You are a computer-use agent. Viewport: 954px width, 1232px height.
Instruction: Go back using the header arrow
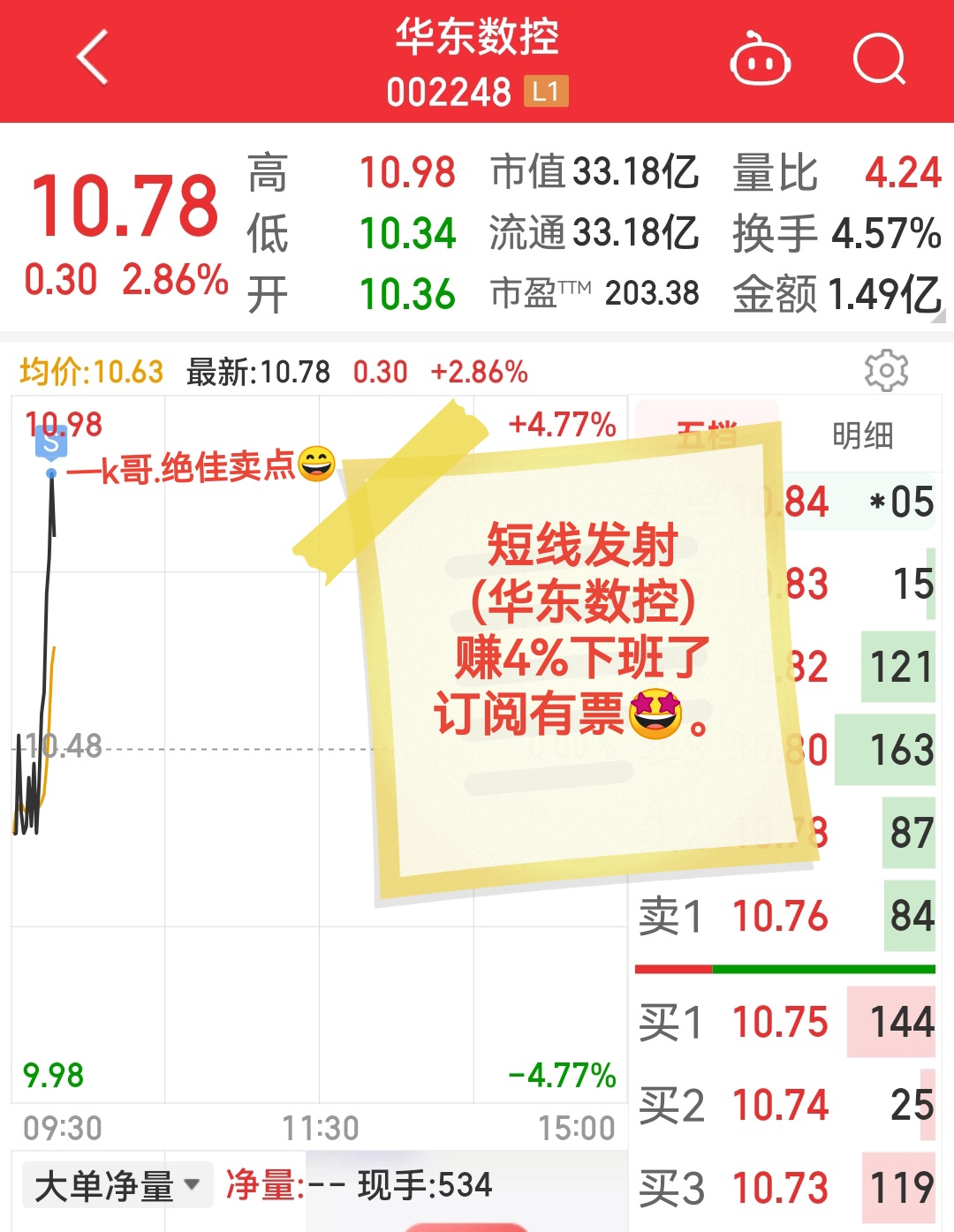point(93,58)
